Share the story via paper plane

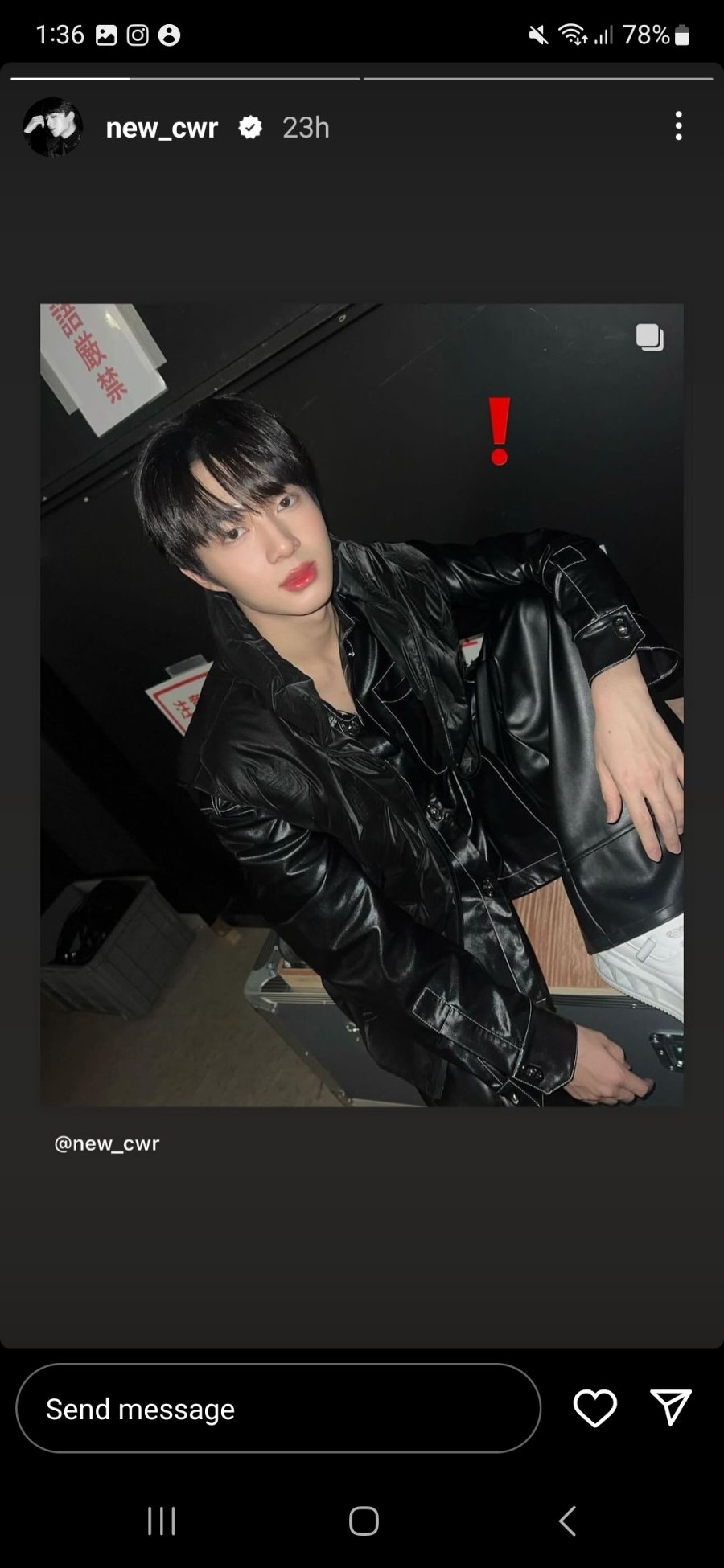(x=670, y=1406)
